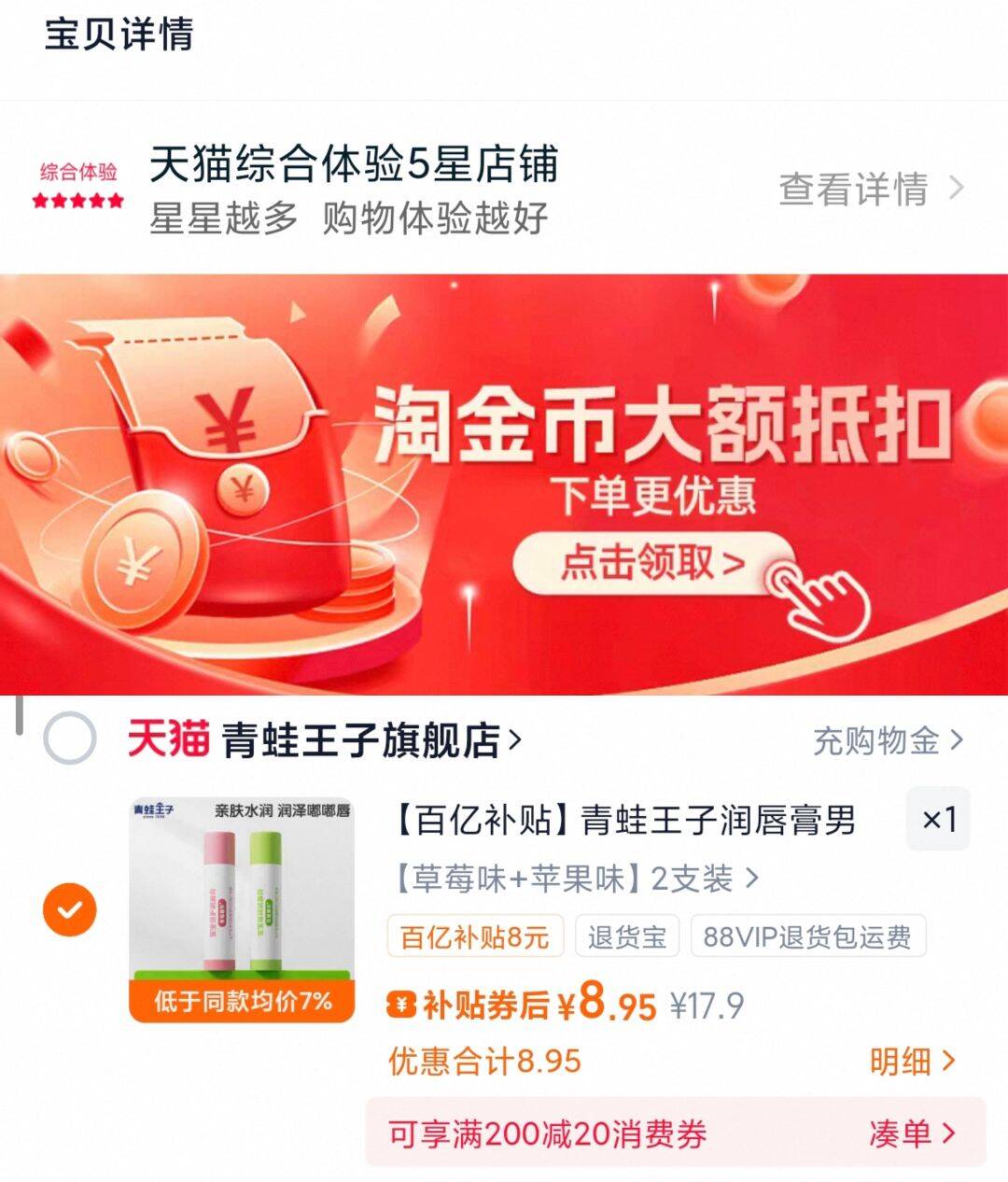The image size is (1008, 1182).
Task: Click the 综合体验 red badge icon
Action: point(79,172)
